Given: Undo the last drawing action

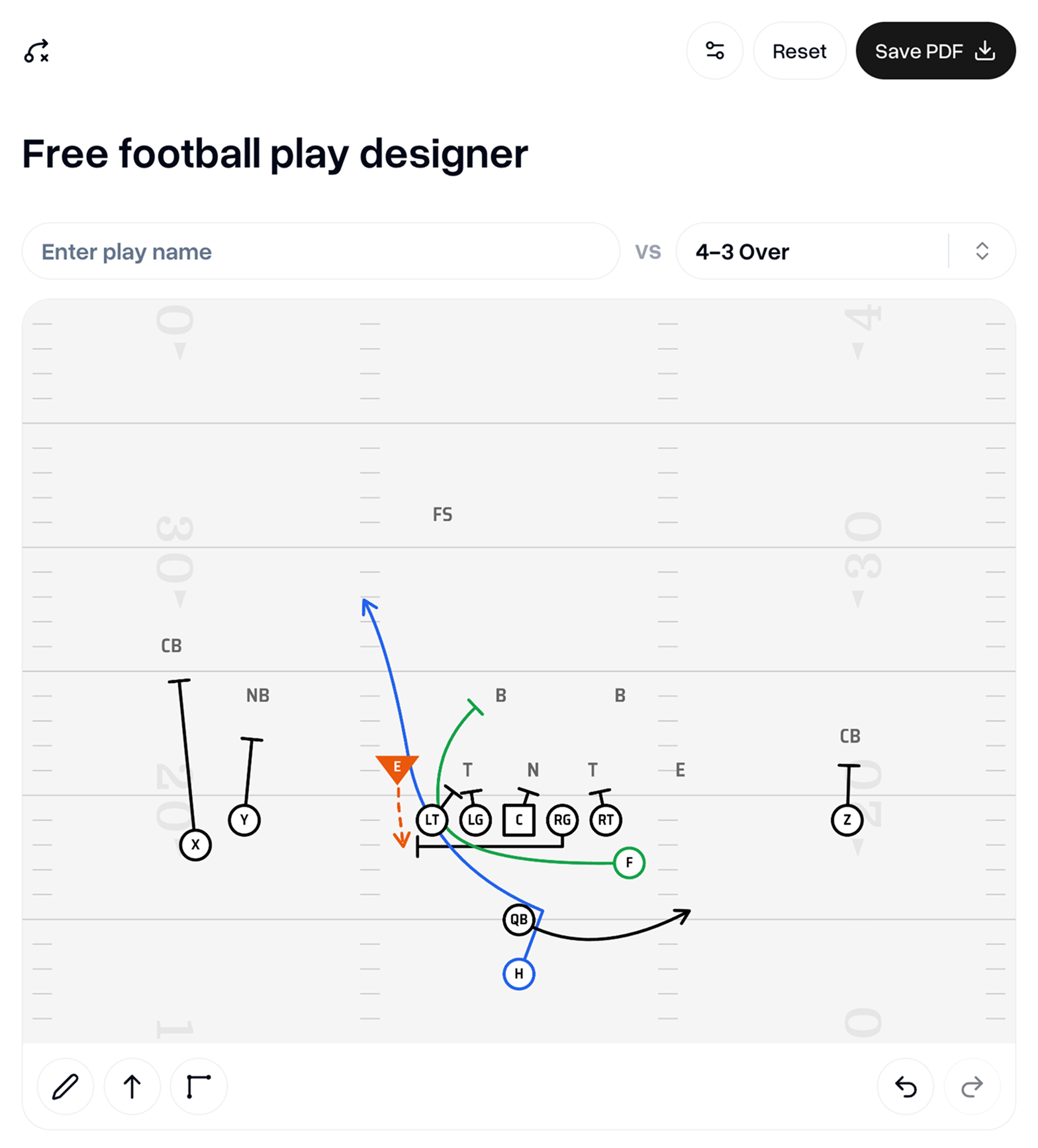Looking at the screenshot, I should (x=905, y=1086).
